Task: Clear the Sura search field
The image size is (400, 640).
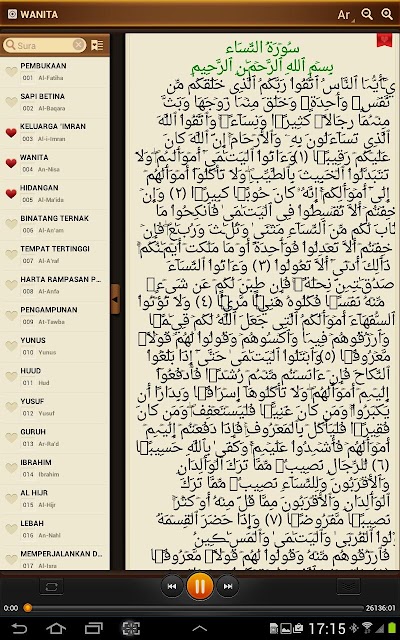Action: tap(78, 45)
